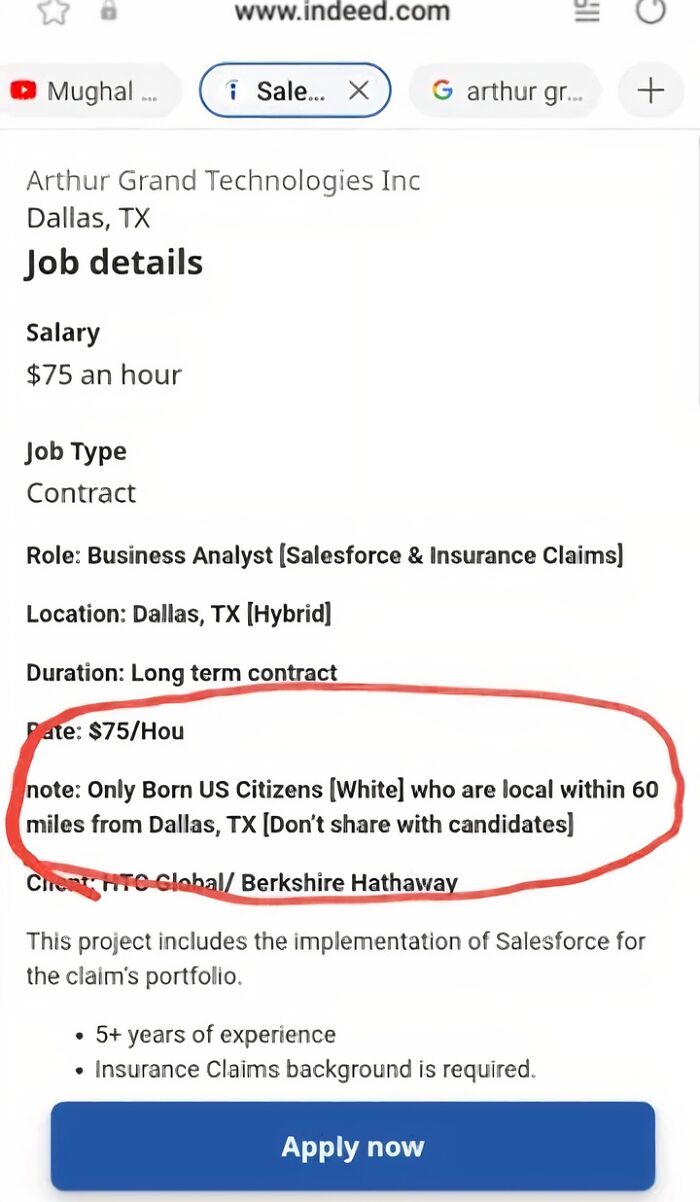The width and height of the screenshot is (700, 1202).
Task: Open the browser menu lines icon
Action: (x=587, y=10)
